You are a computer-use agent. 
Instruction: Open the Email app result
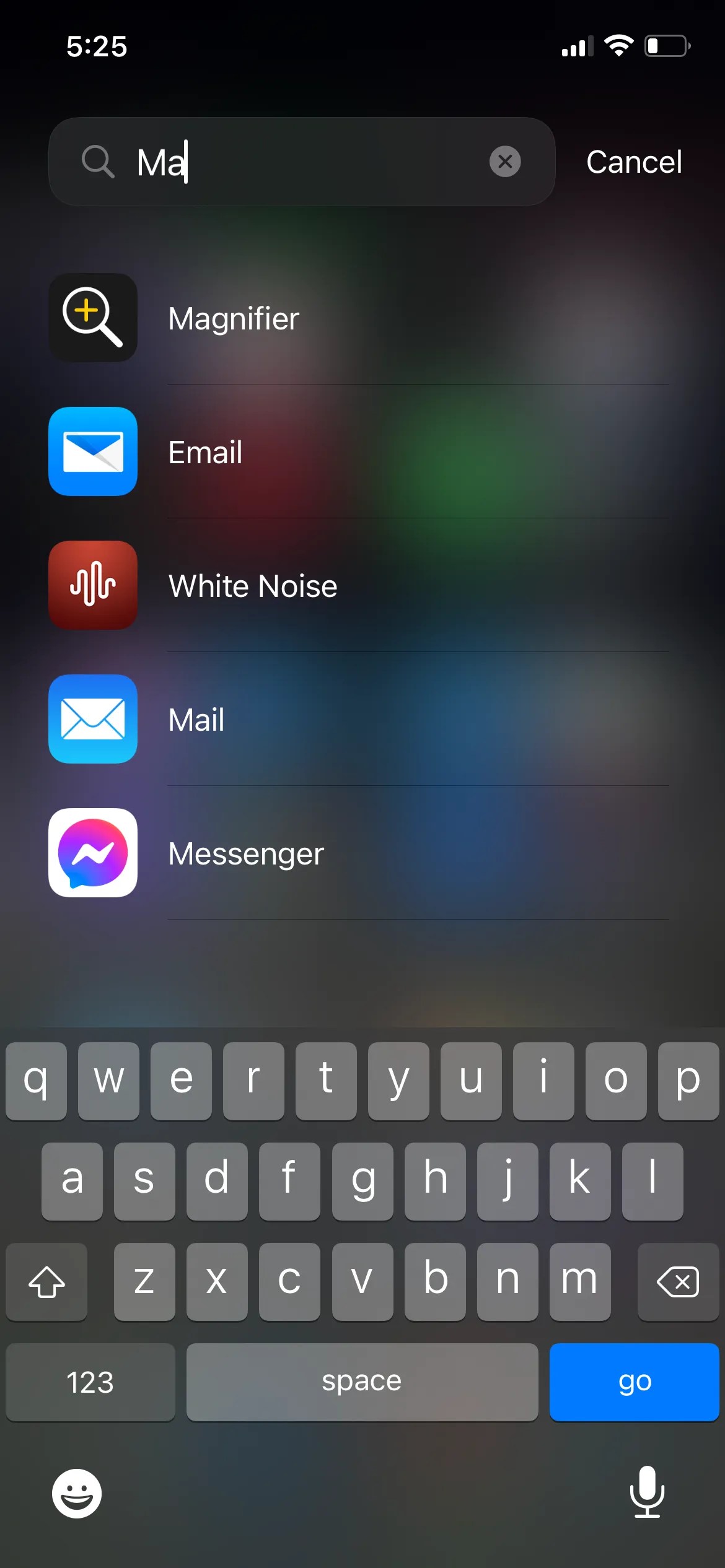pos(206,452)
